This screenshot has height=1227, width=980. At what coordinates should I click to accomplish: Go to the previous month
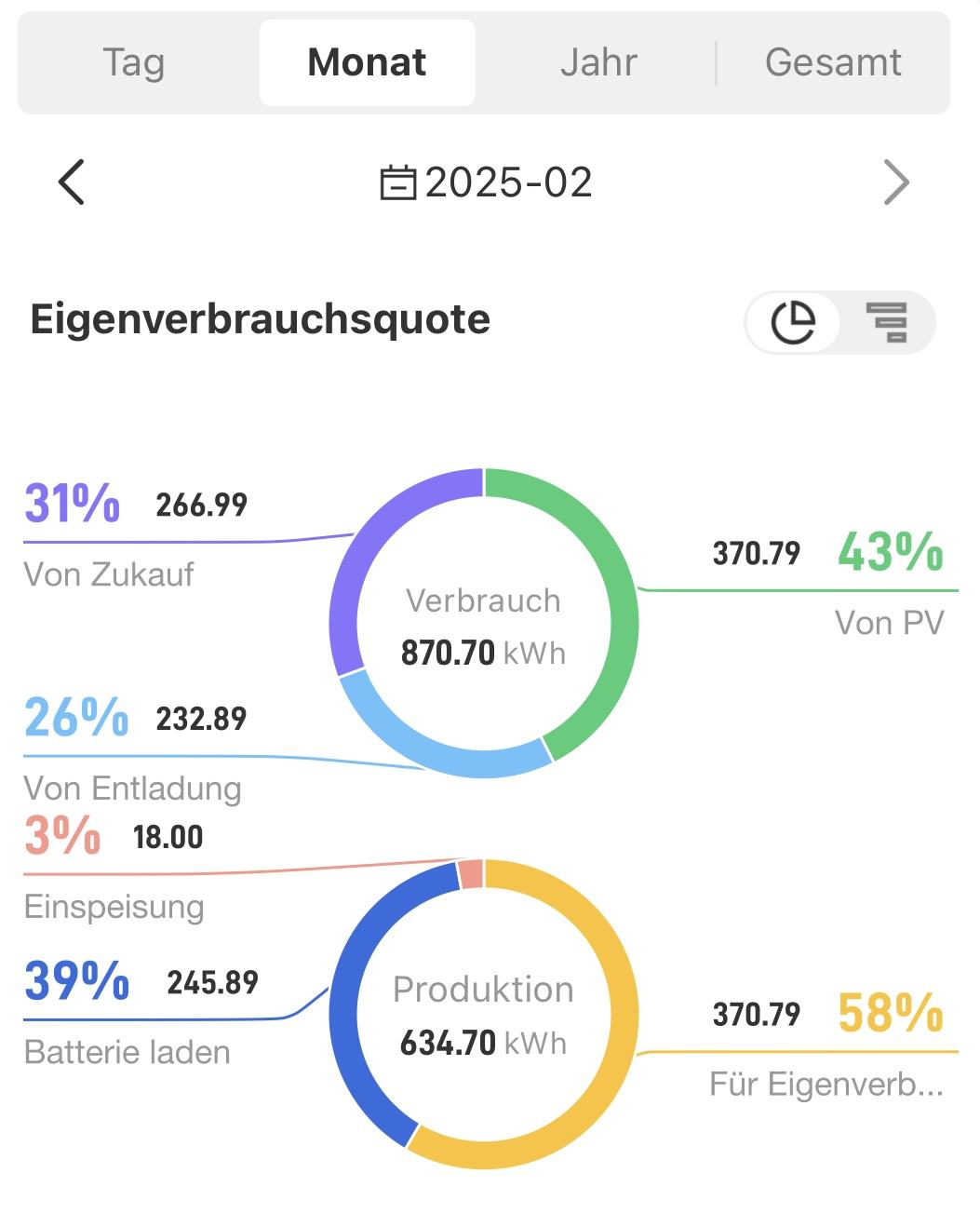coord(72,182)
